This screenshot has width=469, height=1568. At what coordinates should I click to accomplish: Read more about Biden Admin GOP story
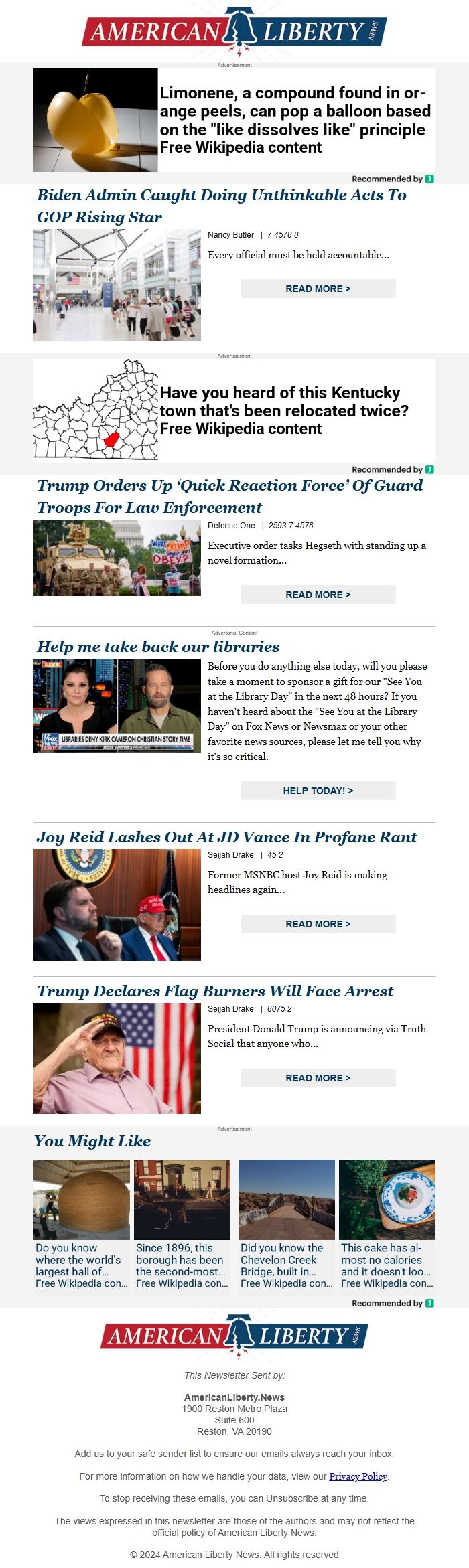(x=318, y=289)
